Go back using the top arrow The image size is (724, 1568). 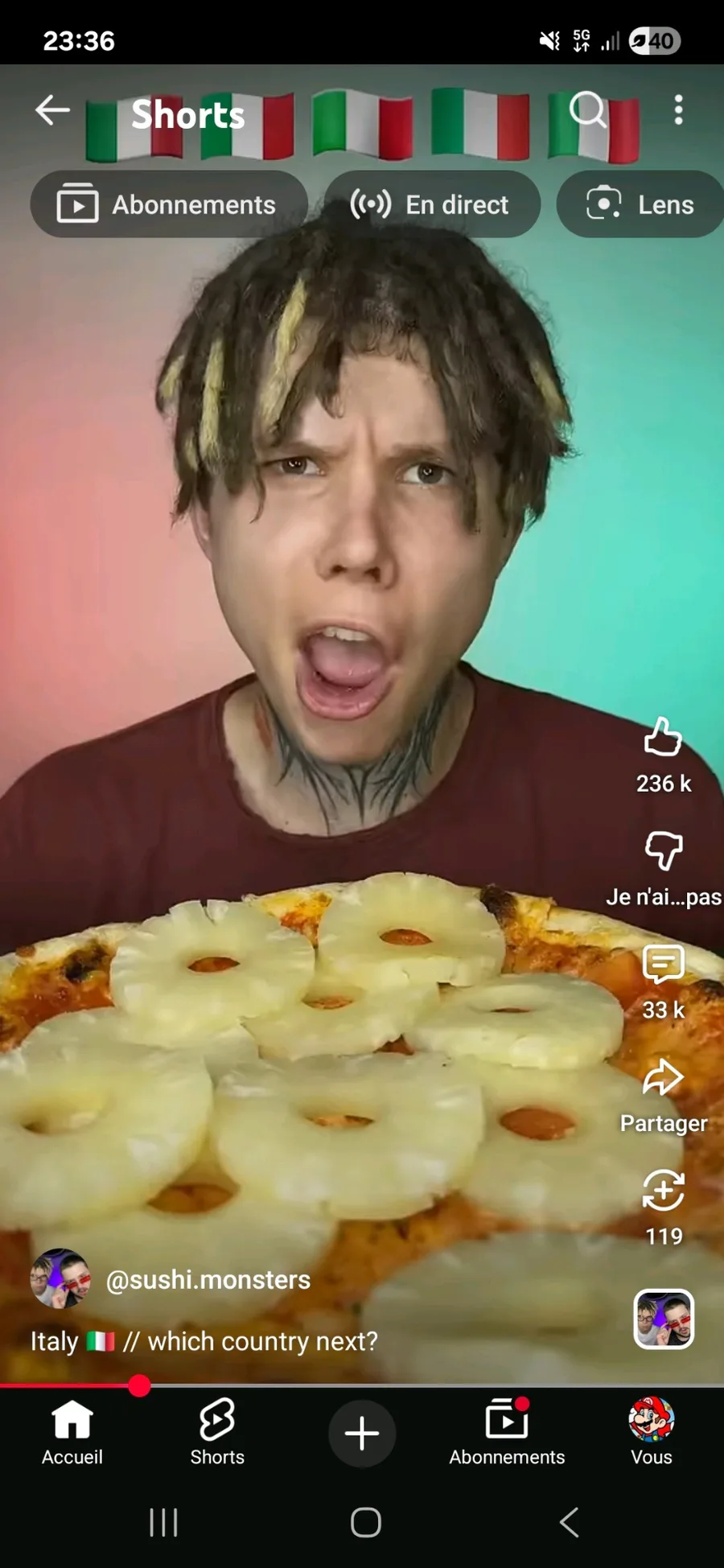coord(52,110)
